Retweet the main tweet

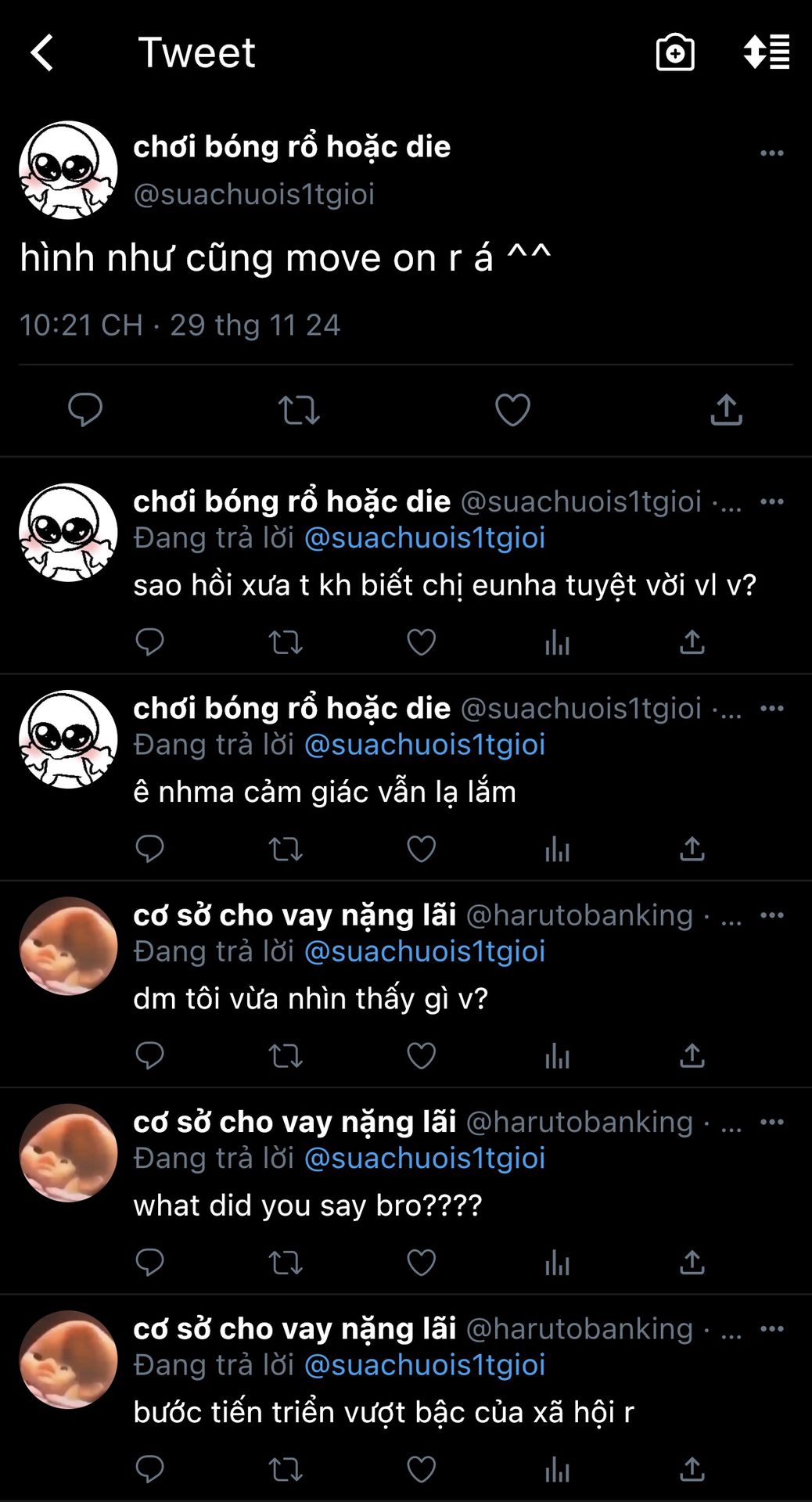click(299, 410)
